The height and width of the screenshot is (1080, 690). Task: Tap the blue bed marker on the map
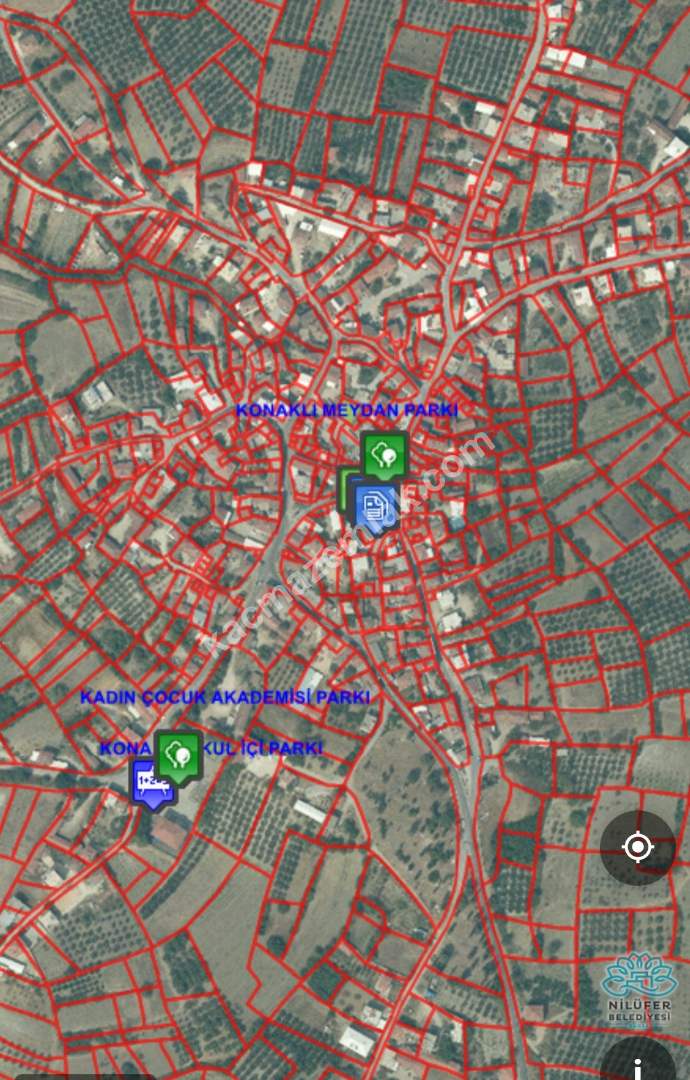[x=151, y=780]
